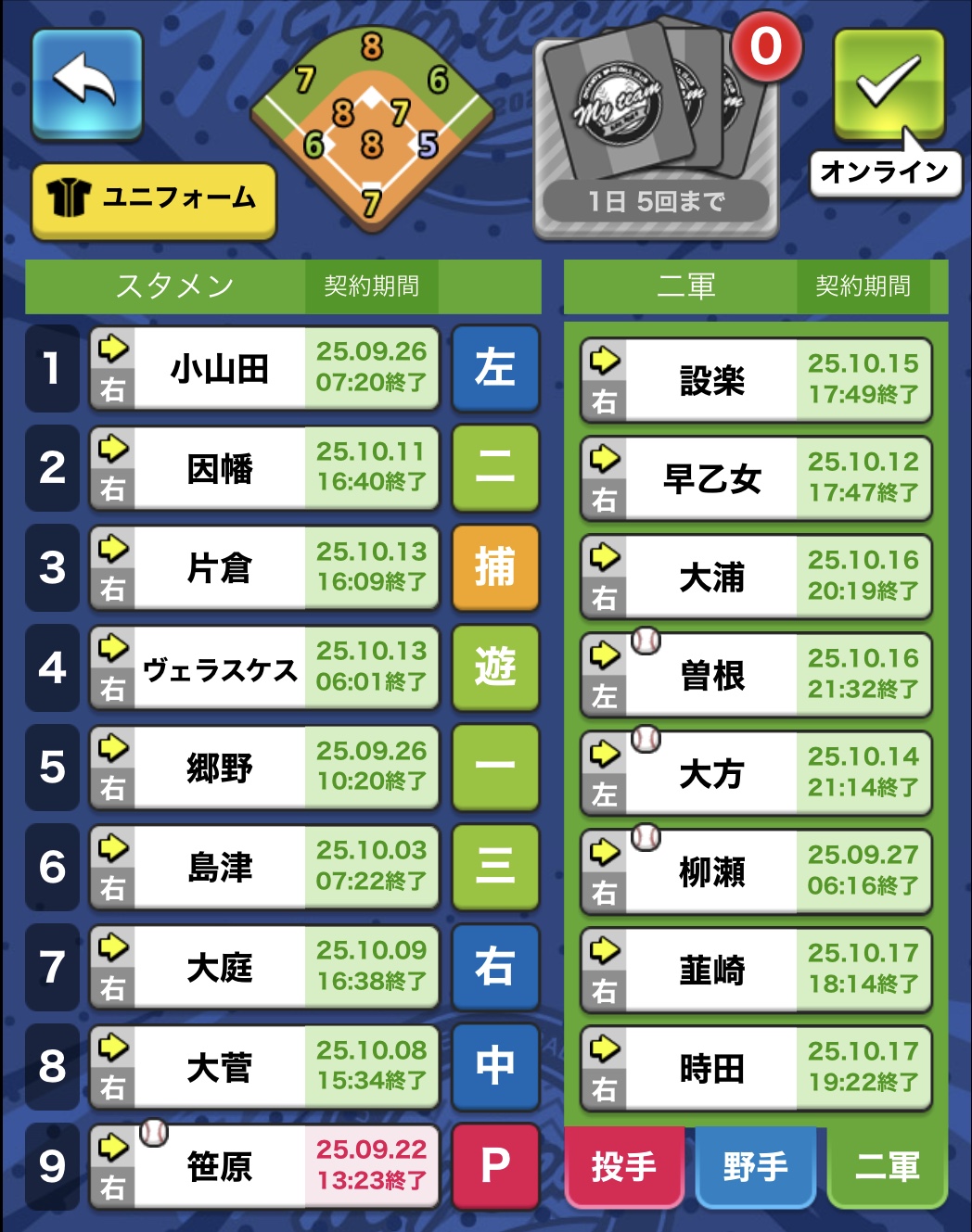Switch to the 野手 fielders tab
The height and width of the screenshot is (1232, 972).
tap(755, 1166)
